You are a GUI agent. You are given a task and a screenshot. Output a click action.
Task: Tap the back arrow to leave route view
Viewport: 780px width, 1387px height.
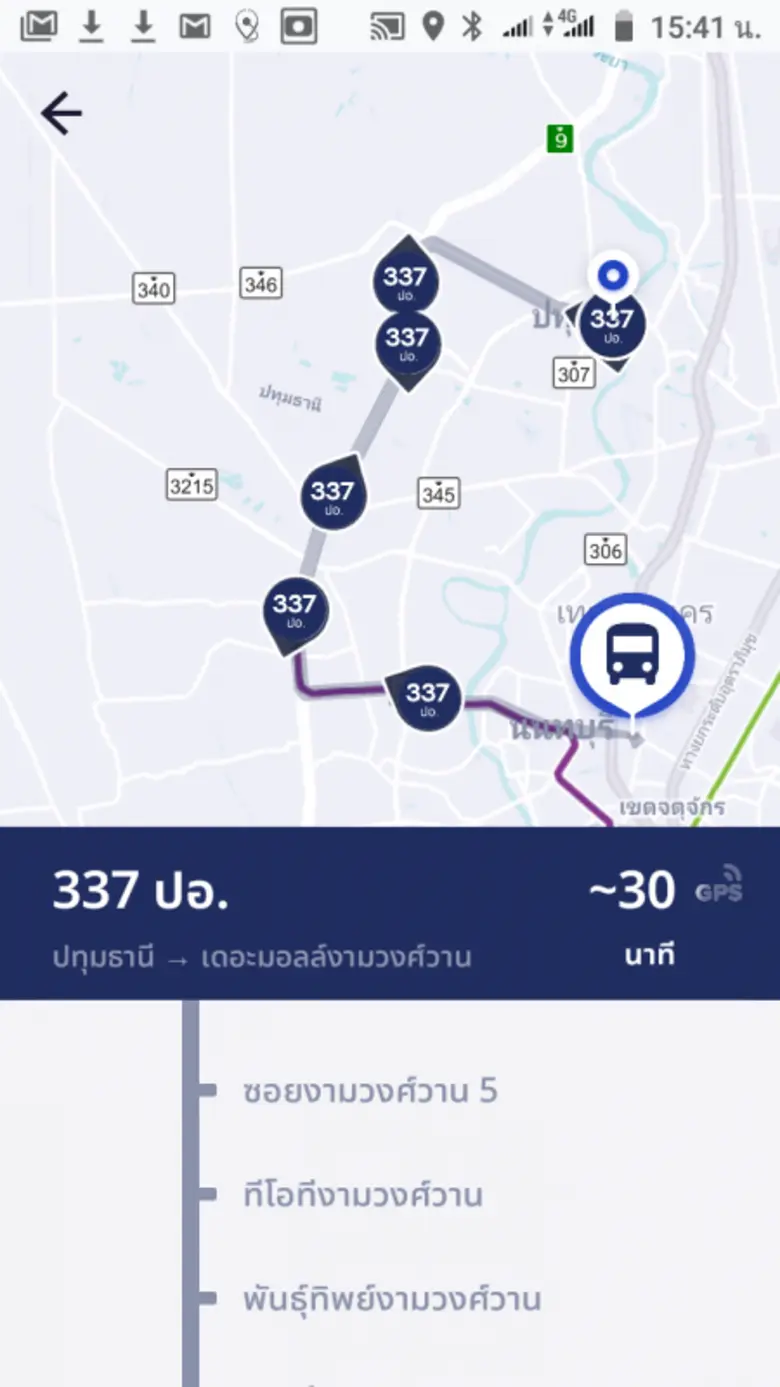(59, 110)
